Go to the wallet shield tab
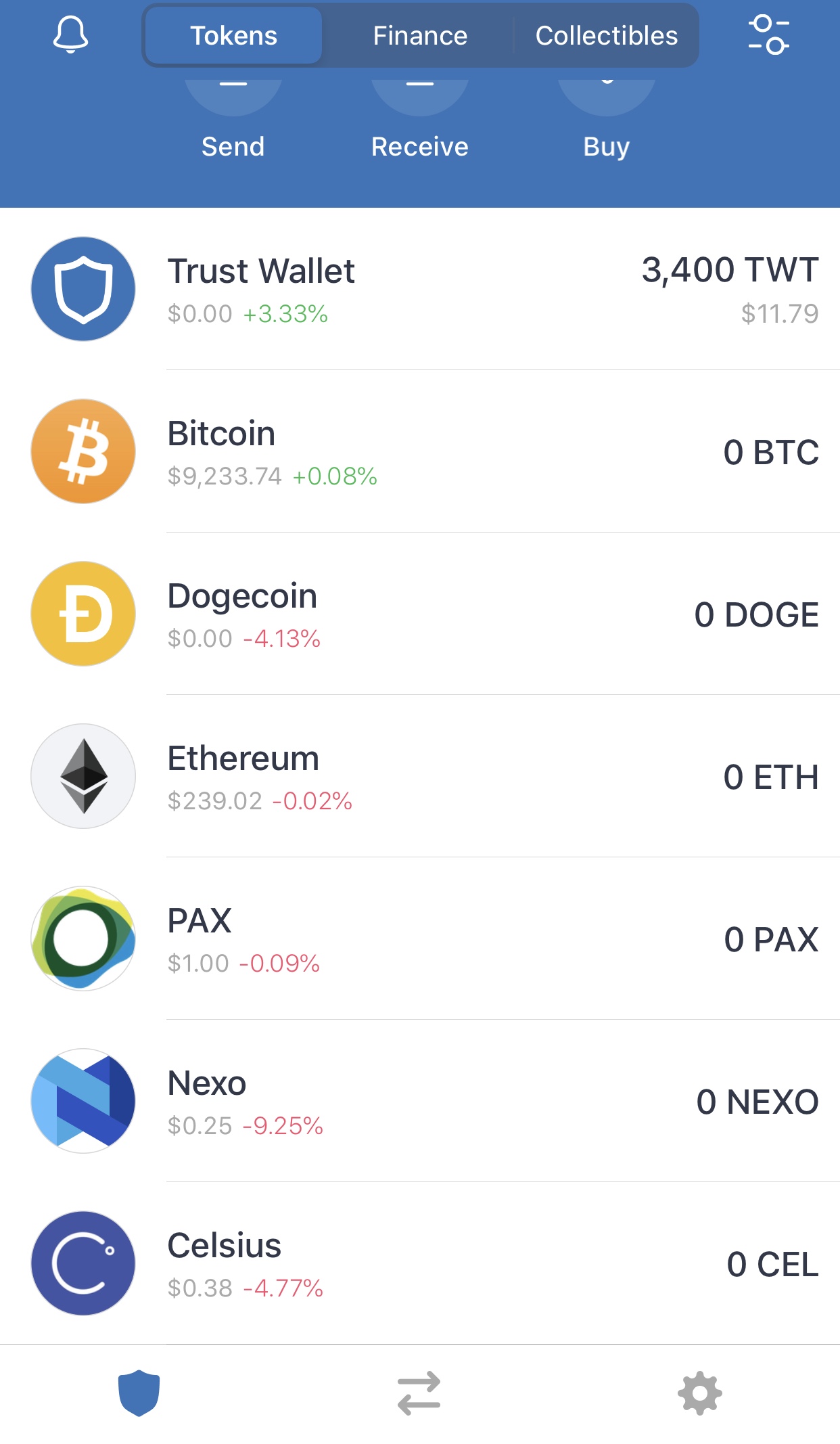Image resolution: width=840 pixels, height=1444 pixels. (x=139, y=1393)
